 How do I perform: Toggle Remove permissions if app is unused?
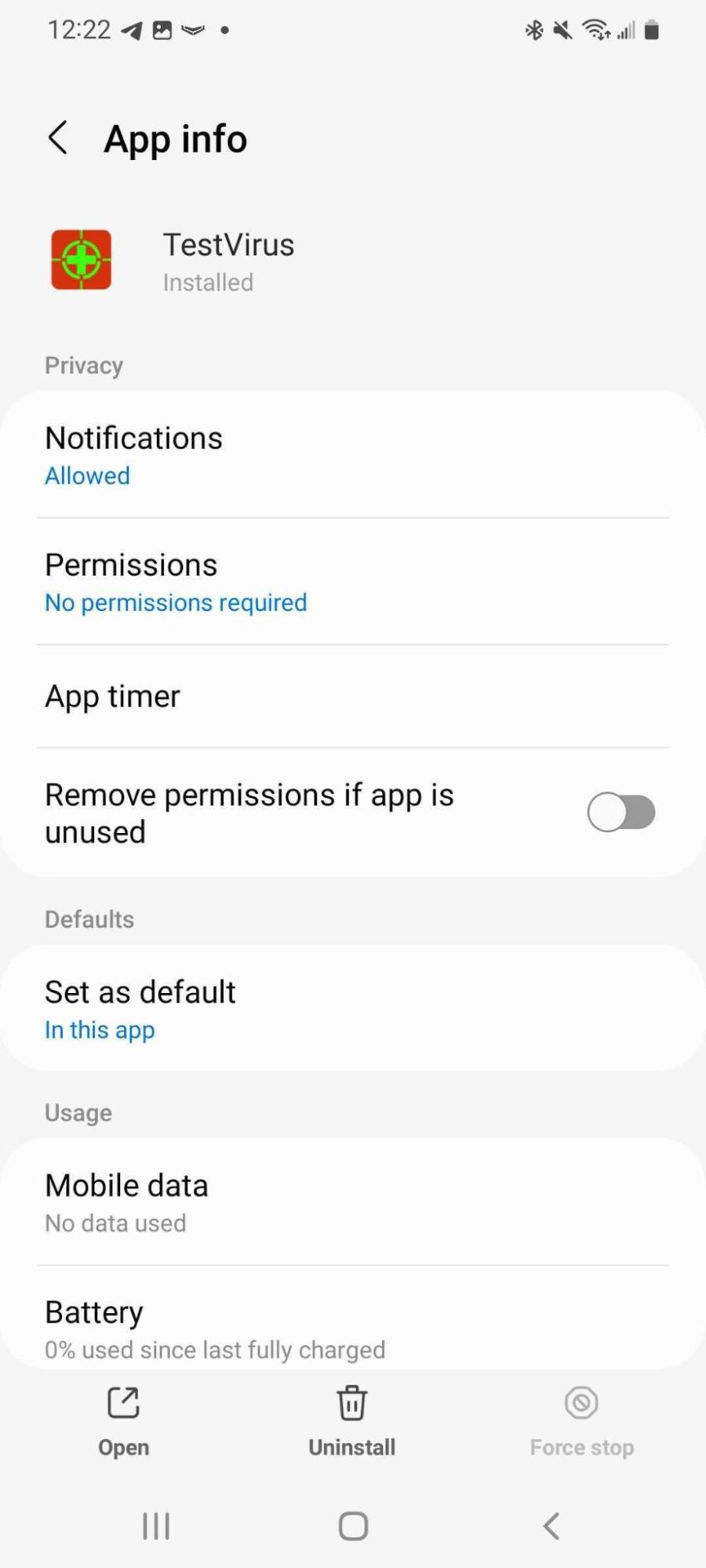coord(620,813)
